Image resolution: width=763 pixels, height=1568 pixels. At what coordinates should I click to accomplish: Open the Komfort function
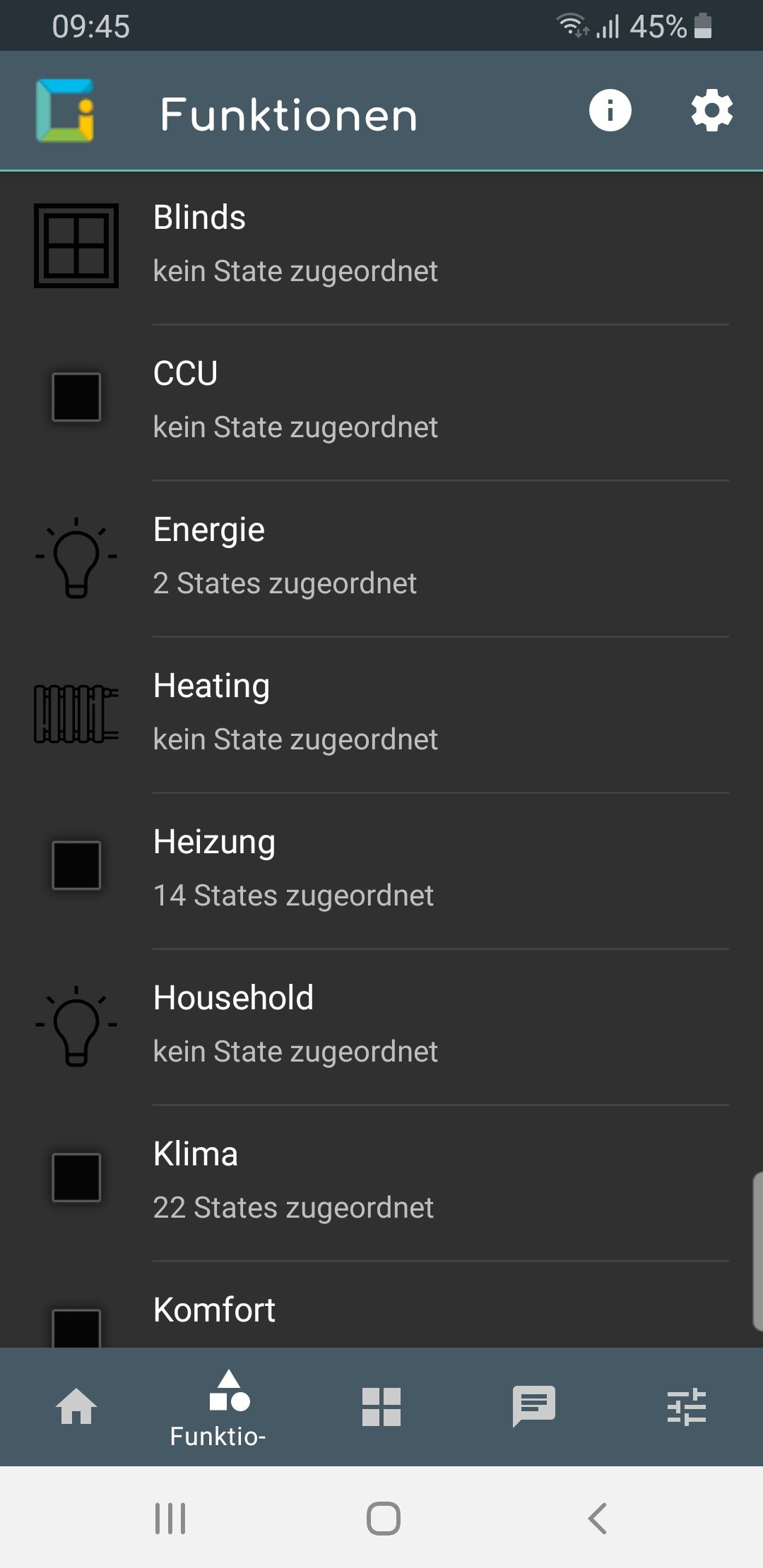pos(381,1312)
